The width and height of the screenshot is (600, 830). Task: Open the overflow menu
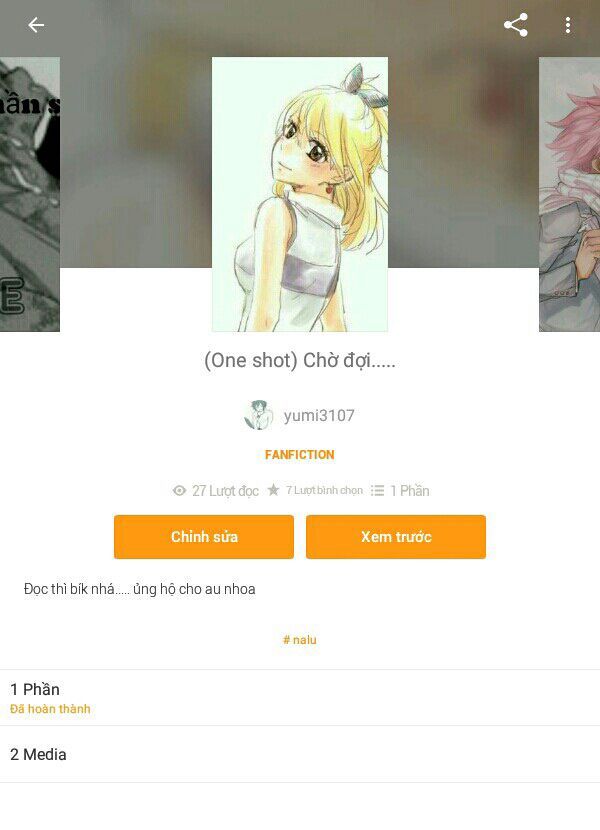[567, 26]
